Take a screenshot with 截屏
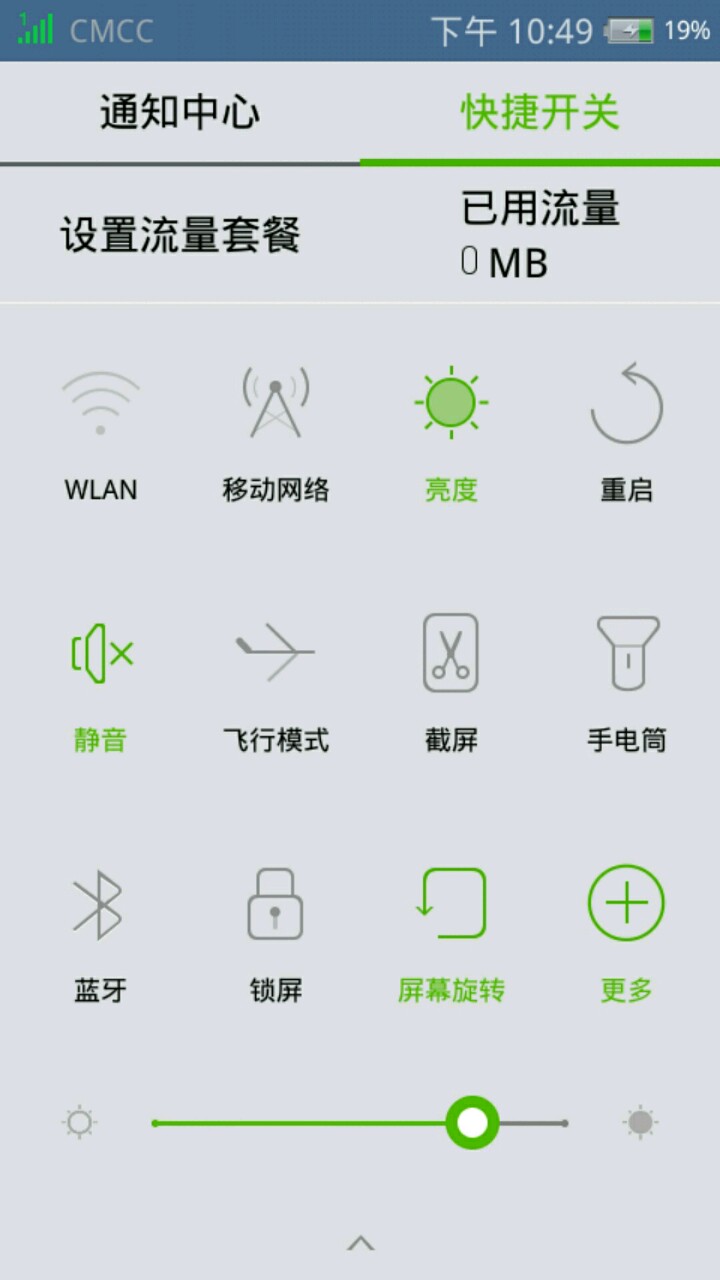720x1280 pixels. [x=451, y=680]
